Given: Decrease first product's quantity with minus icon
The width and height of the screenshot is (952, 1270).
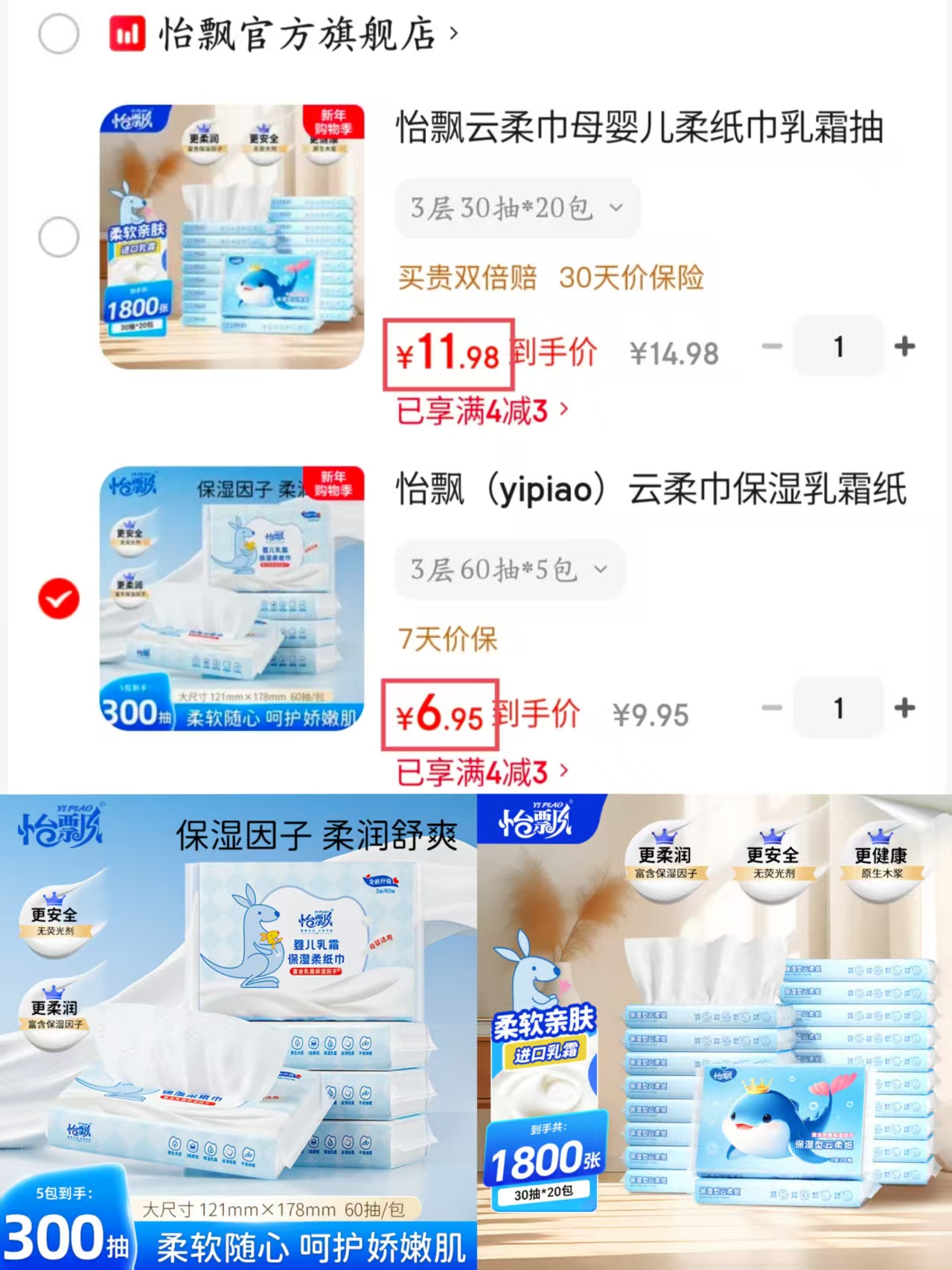Looking at the screenshot, I should pyautogui.click(x=771, y=346).
